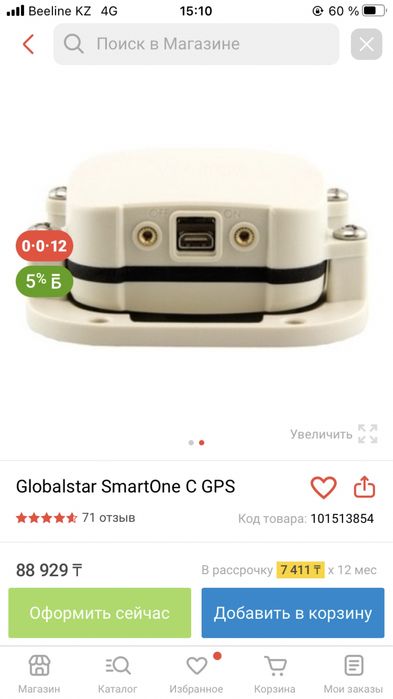Close the search with the X button
This screenshot has width=393, height=699.
click(366, 44)
